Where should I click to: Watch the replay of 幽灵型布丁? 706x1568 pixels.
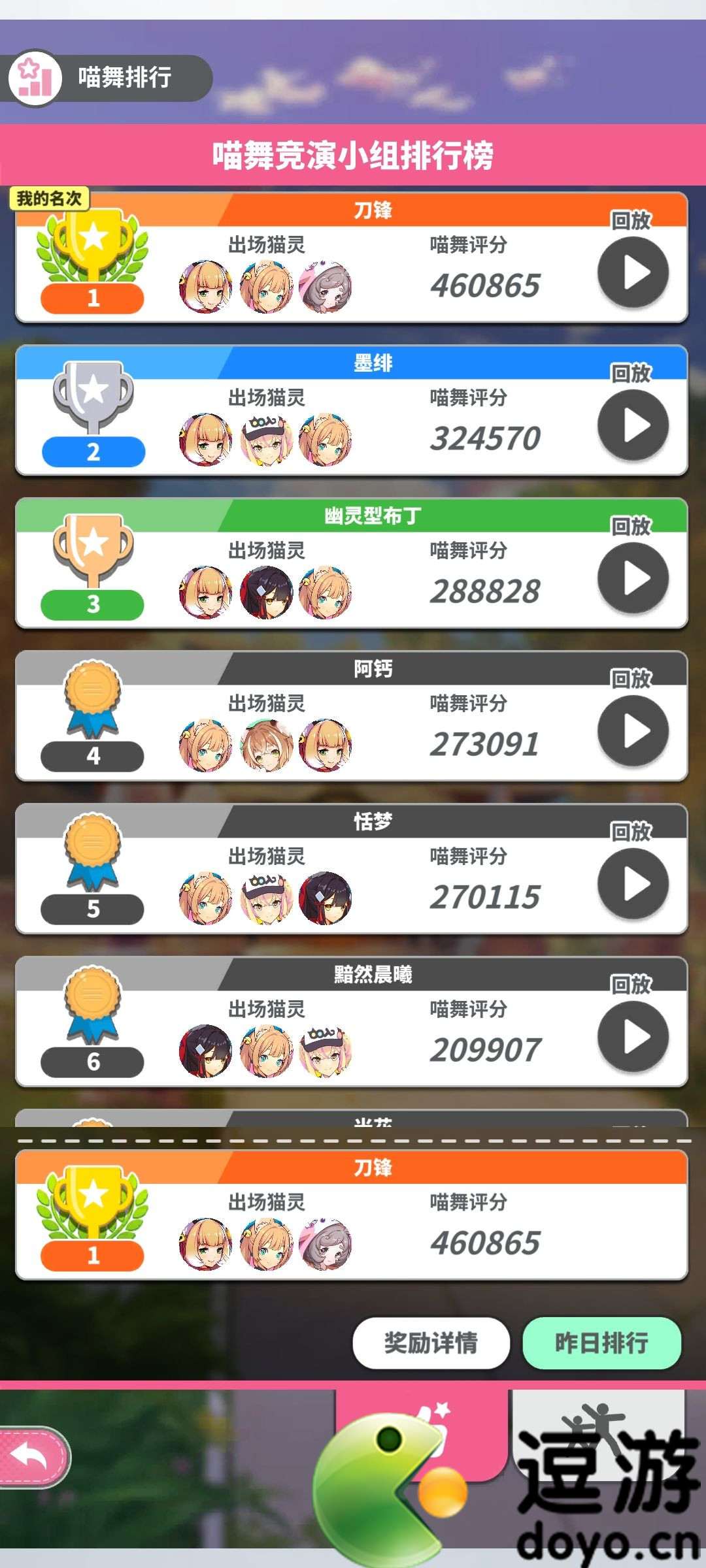click(633, 578)
